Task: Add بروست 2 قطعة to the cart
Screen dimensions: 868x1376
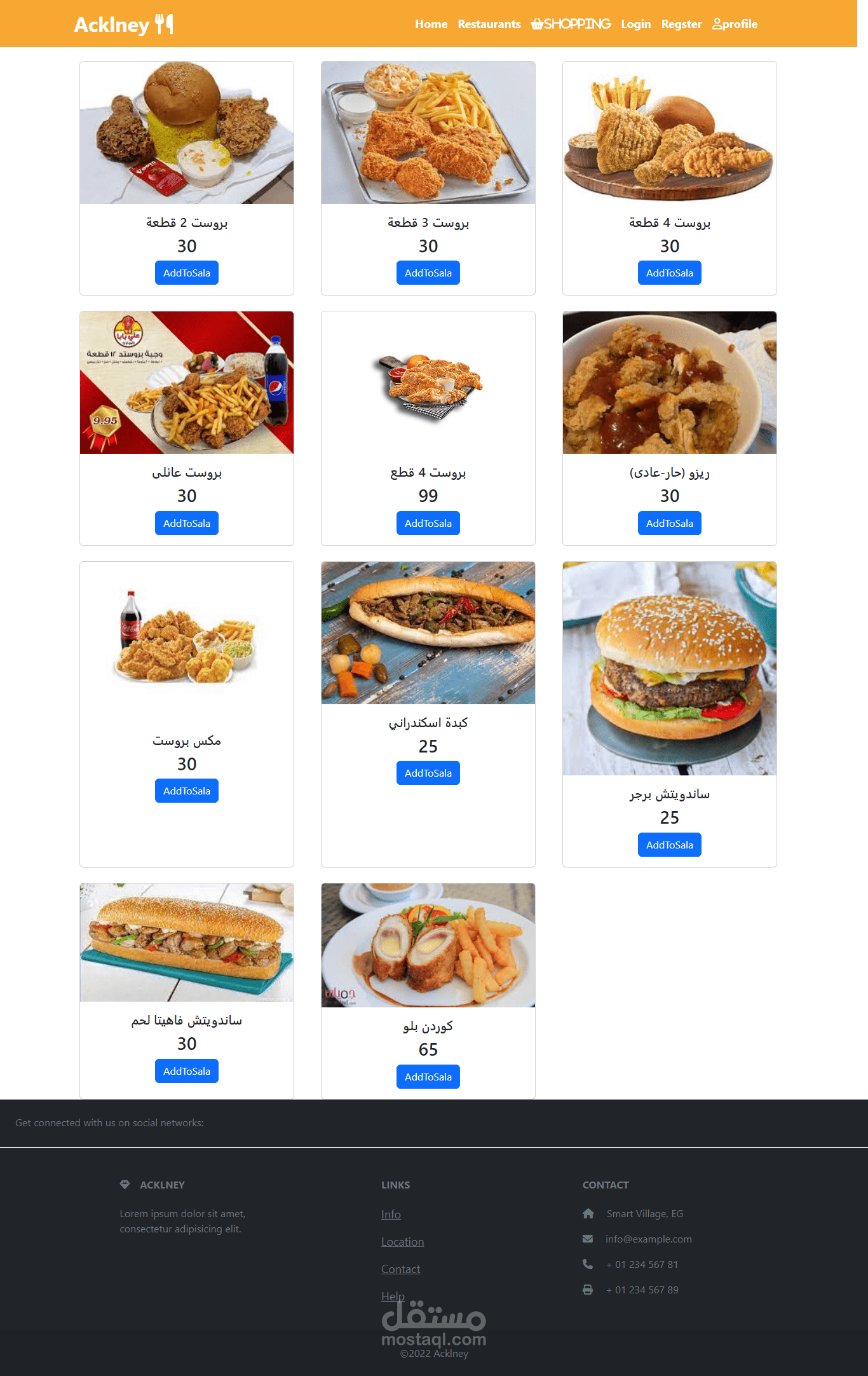Action: coord(186,273)
